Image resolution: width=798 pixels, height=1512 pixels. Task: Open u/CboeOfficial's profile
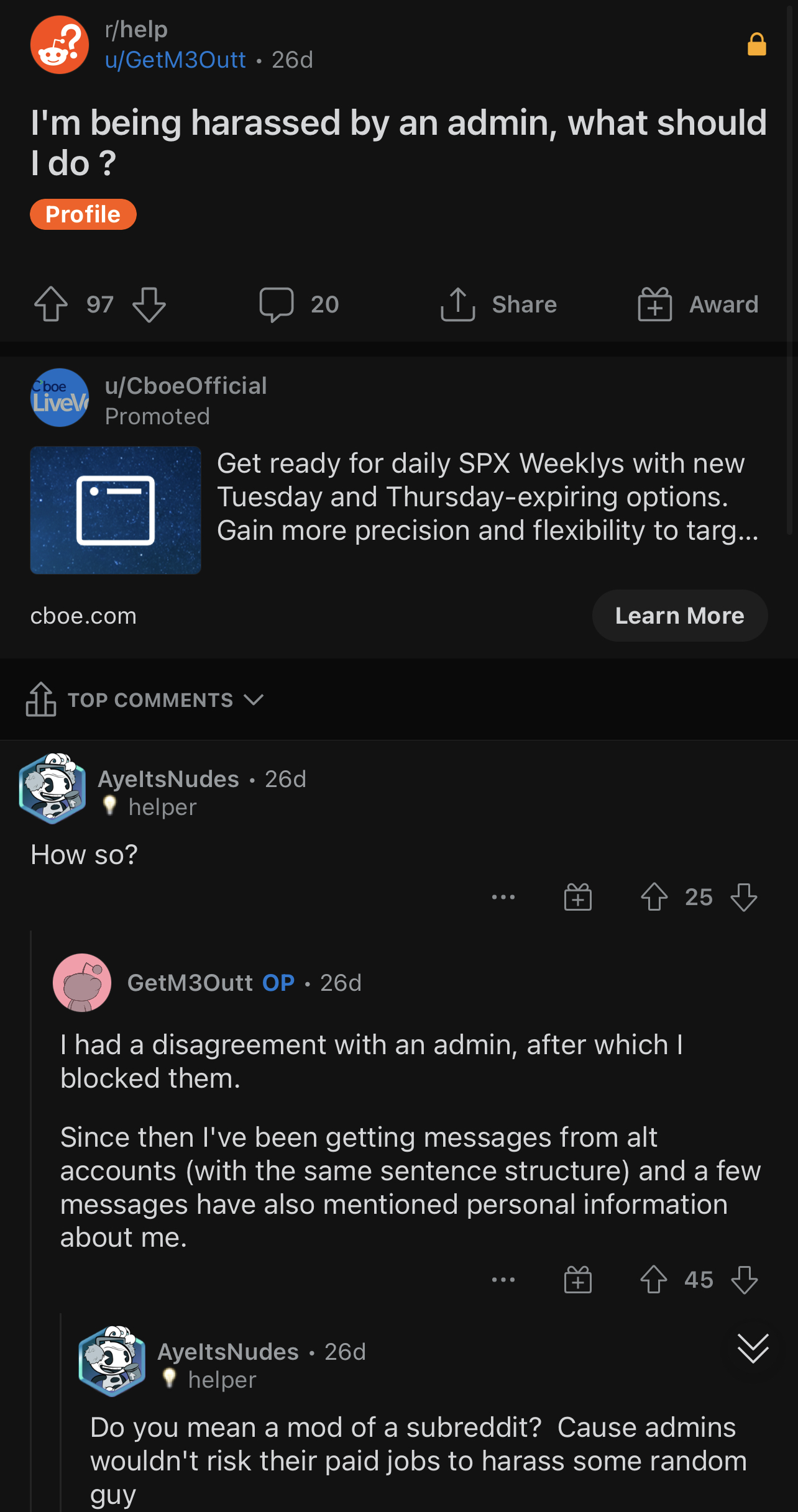point(186,386)
